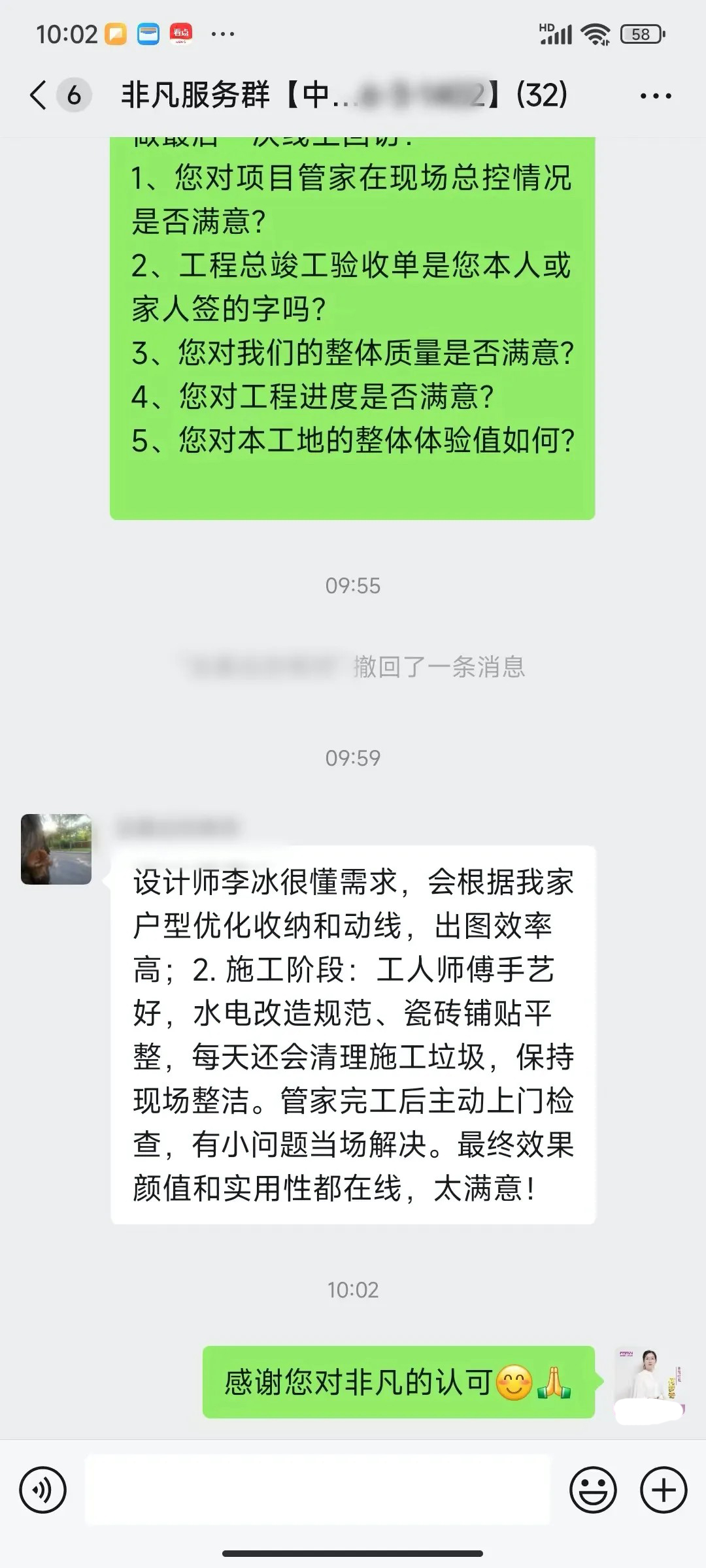Switch to voice message input

(43, 1491)
